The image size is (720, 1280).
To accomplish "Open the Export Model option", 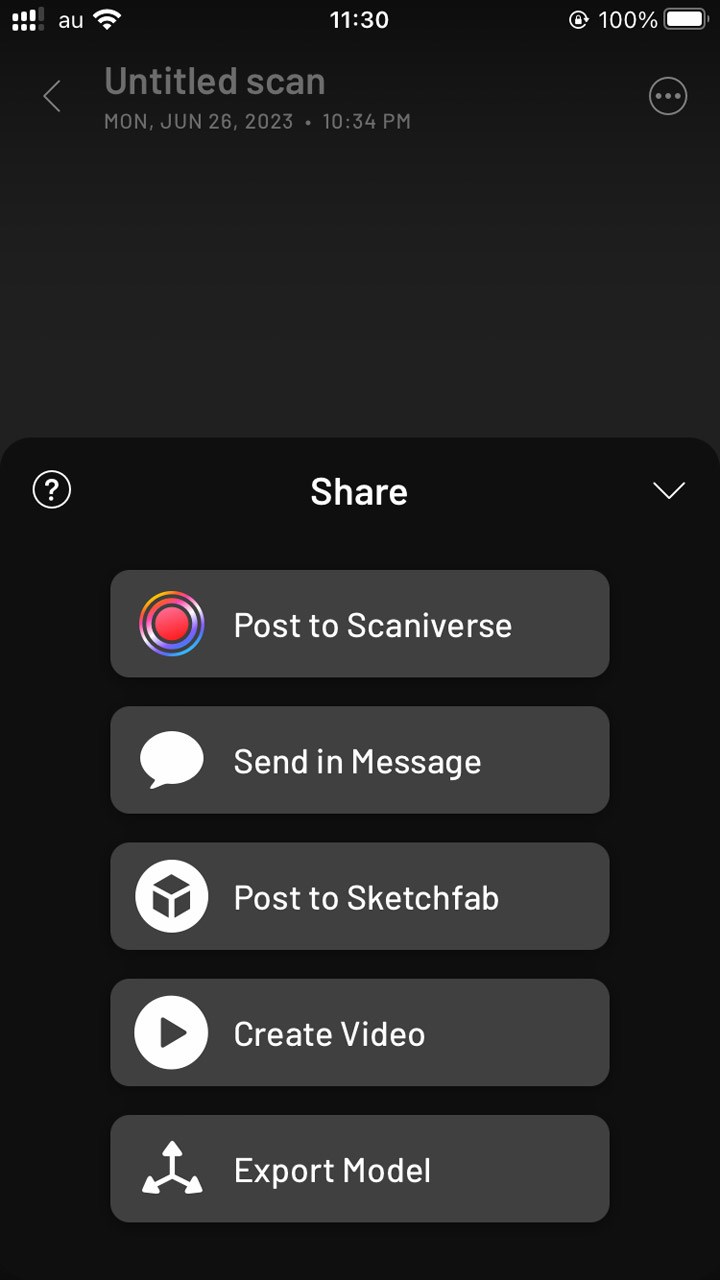I will tap(360, 1168).
